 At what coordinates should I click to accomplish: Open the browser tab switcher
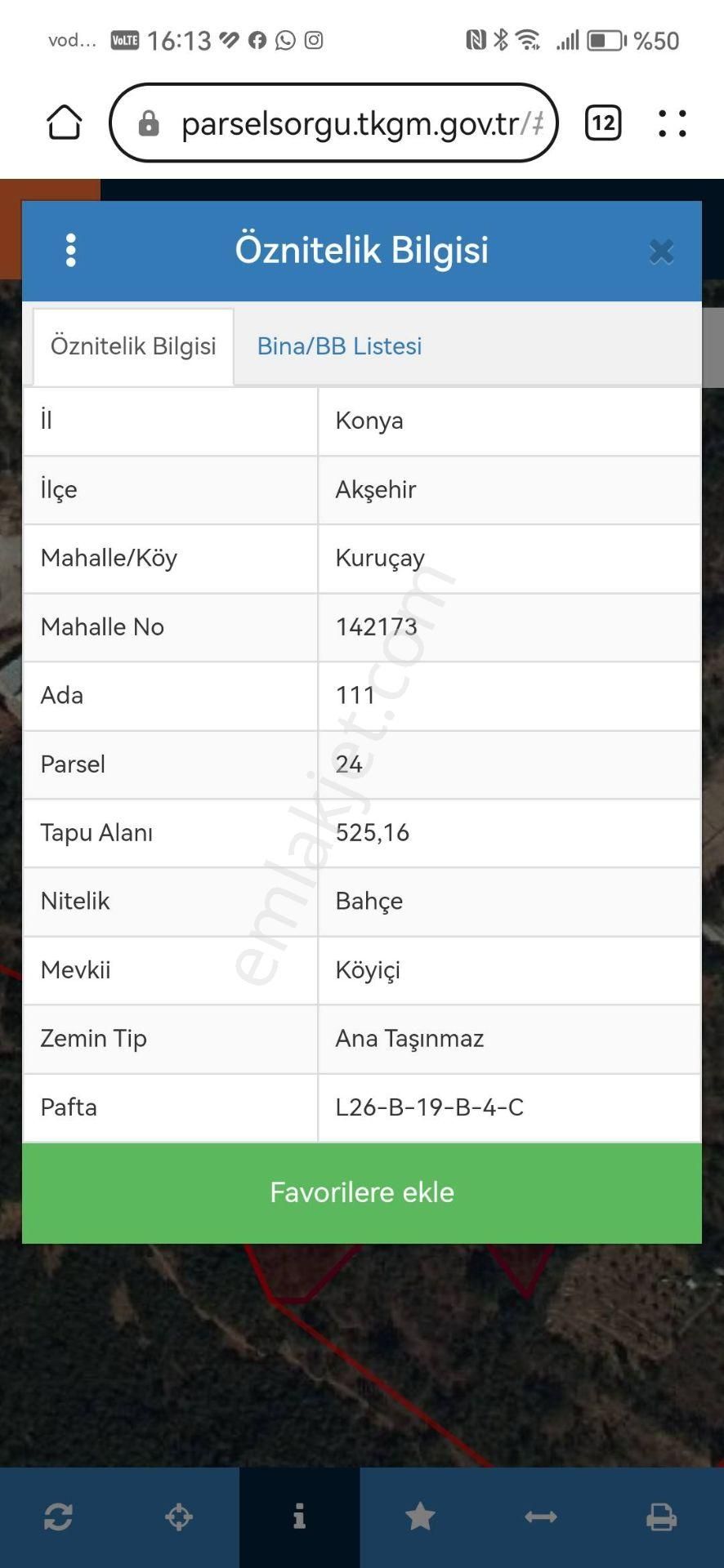[x=603, y=123]
